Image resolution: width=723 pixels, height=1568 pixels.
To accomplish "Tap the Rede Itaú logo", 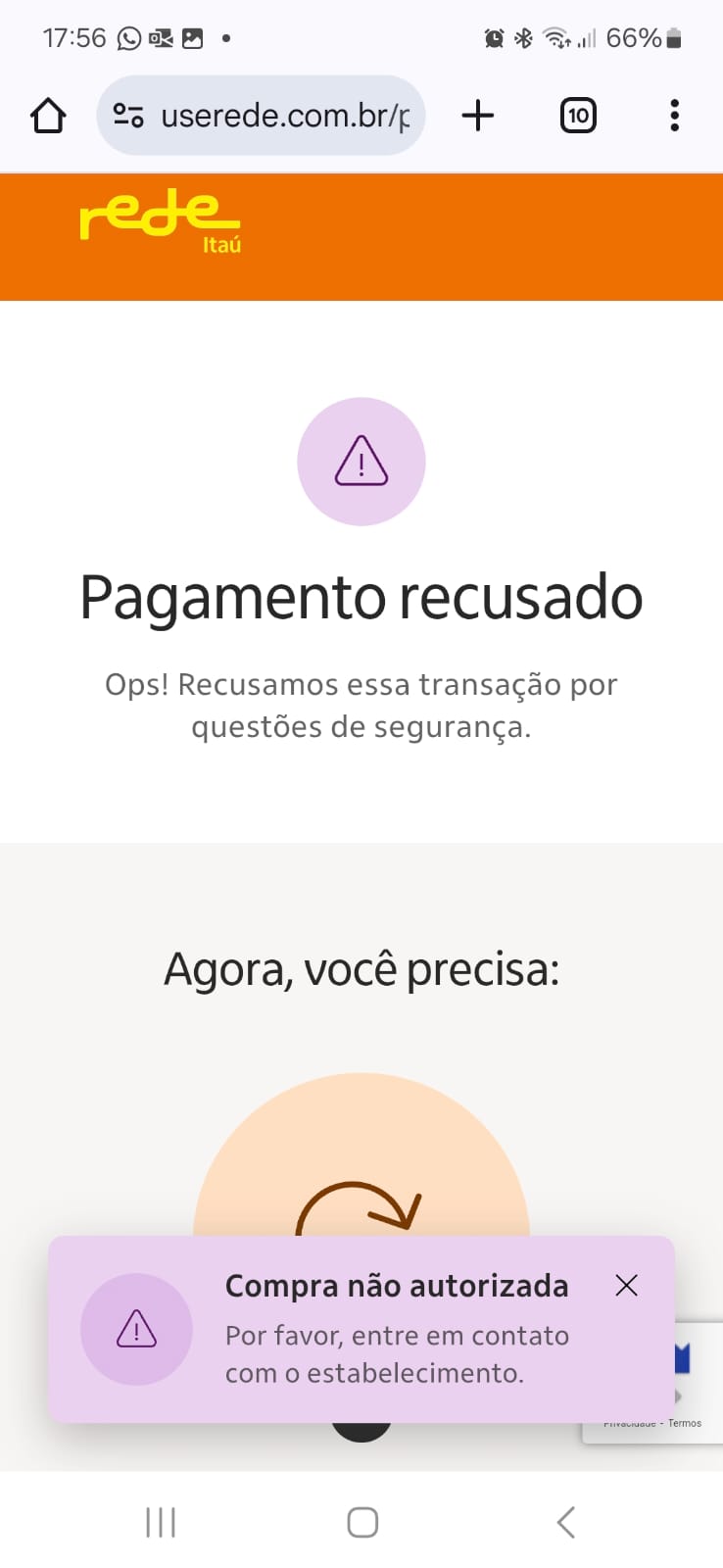I will pyautogui.click(x=160, y=222).
